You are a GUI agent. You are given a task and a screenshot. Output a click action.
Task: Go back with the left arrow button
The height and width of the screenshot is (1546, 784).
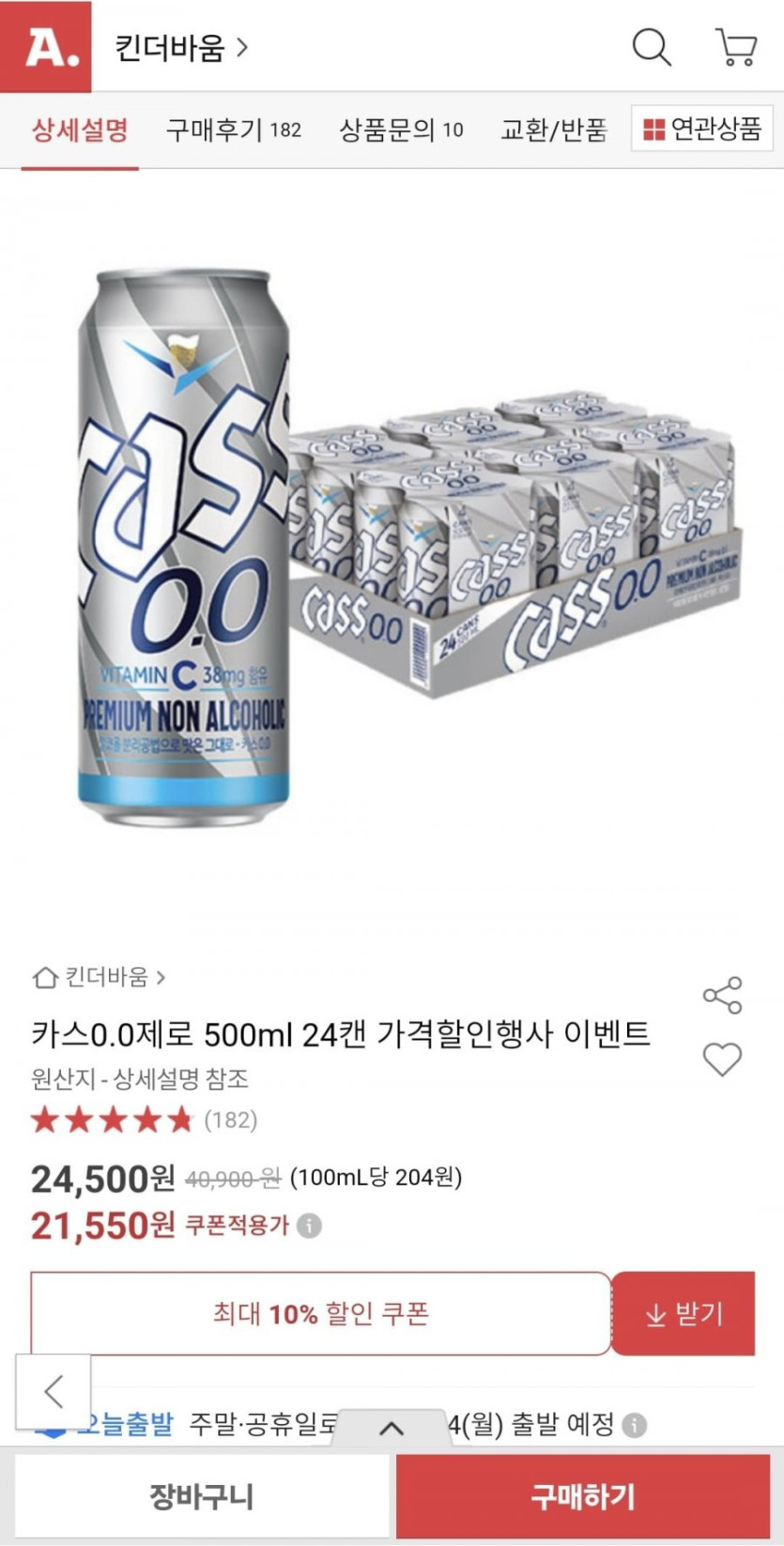click(x=54, y=1391)
